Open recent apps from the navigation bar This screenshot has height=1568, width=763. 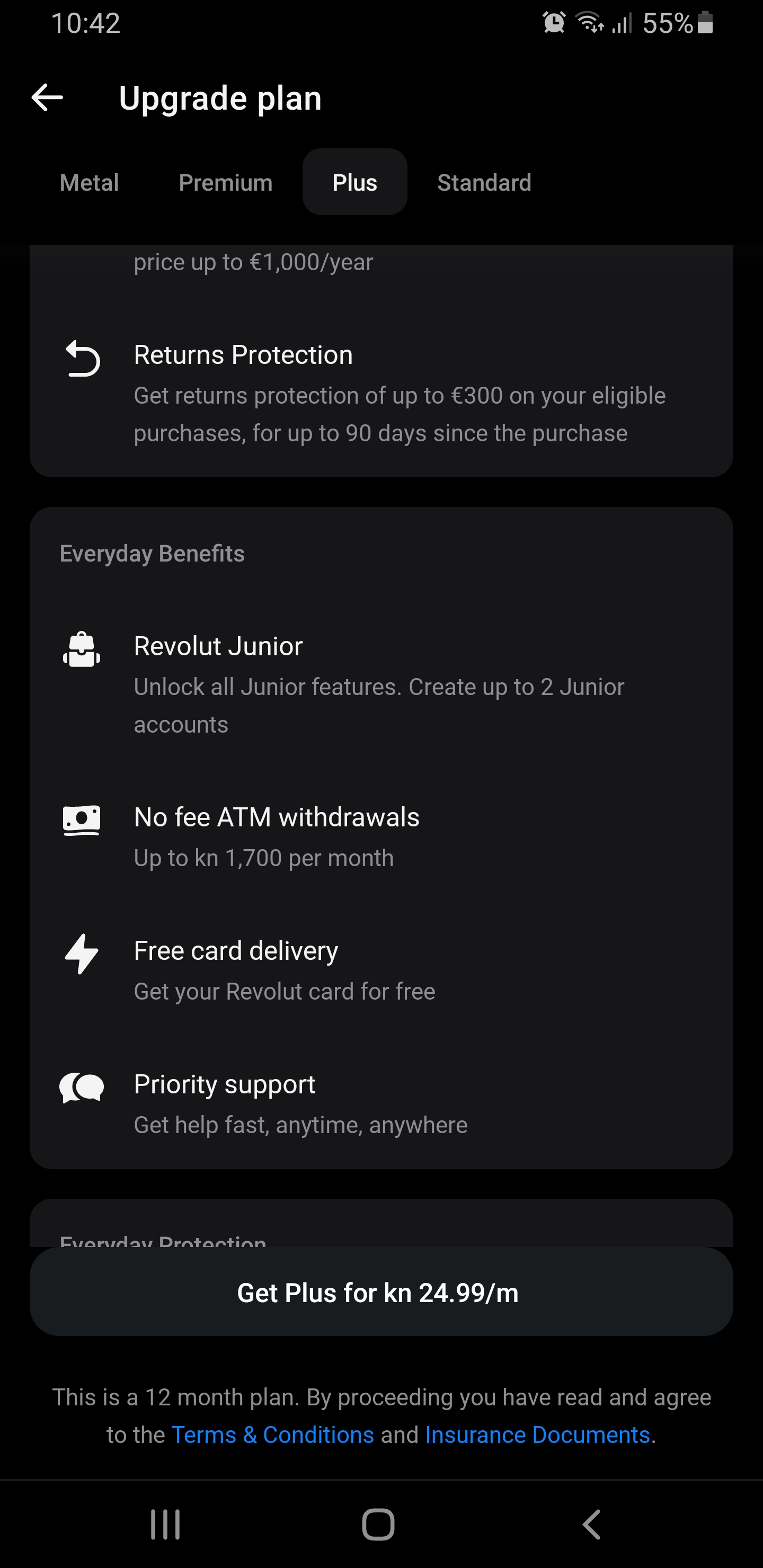165,1524
